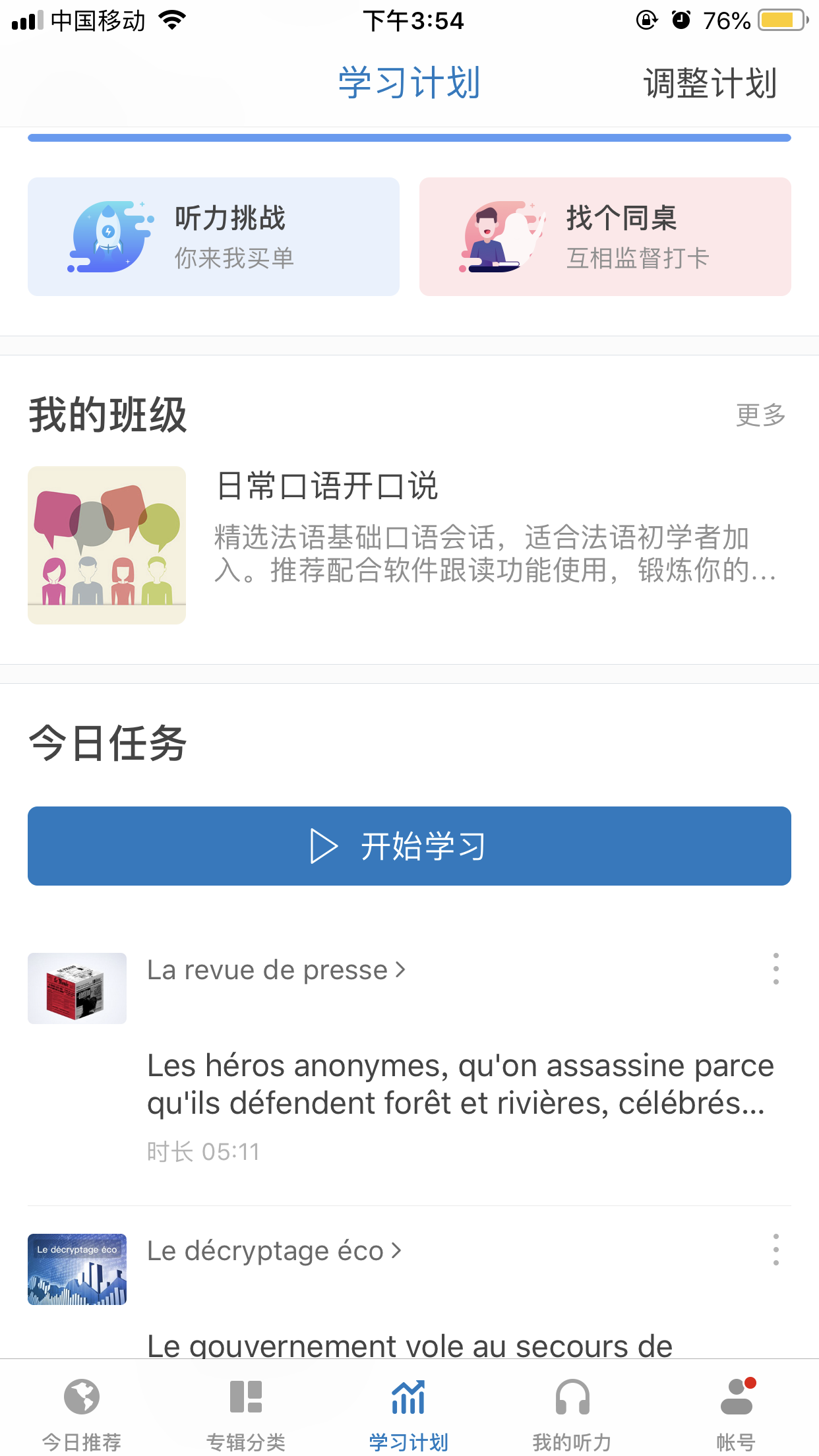Image resolution: width=819 pixels, height=1456 pixels.
Task: Click the play triangle inside 开始学习
Action: (x=322, y=846)
